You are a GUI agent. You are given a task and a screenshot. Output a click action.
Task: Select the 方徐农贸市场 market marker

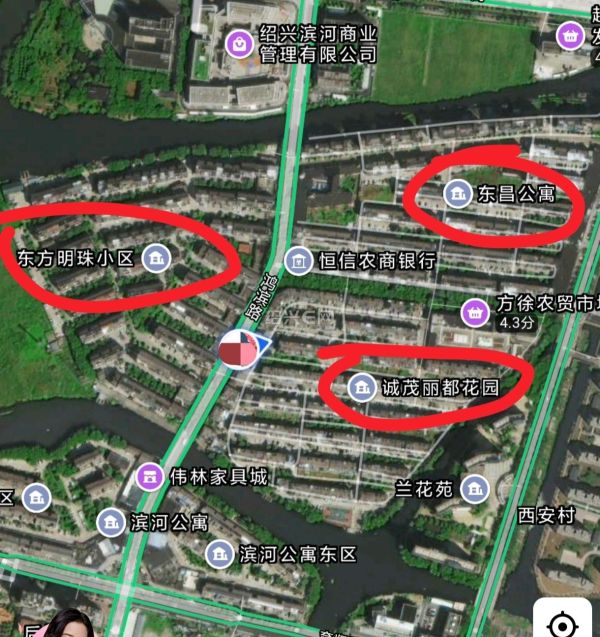click(x=474, y=312)
